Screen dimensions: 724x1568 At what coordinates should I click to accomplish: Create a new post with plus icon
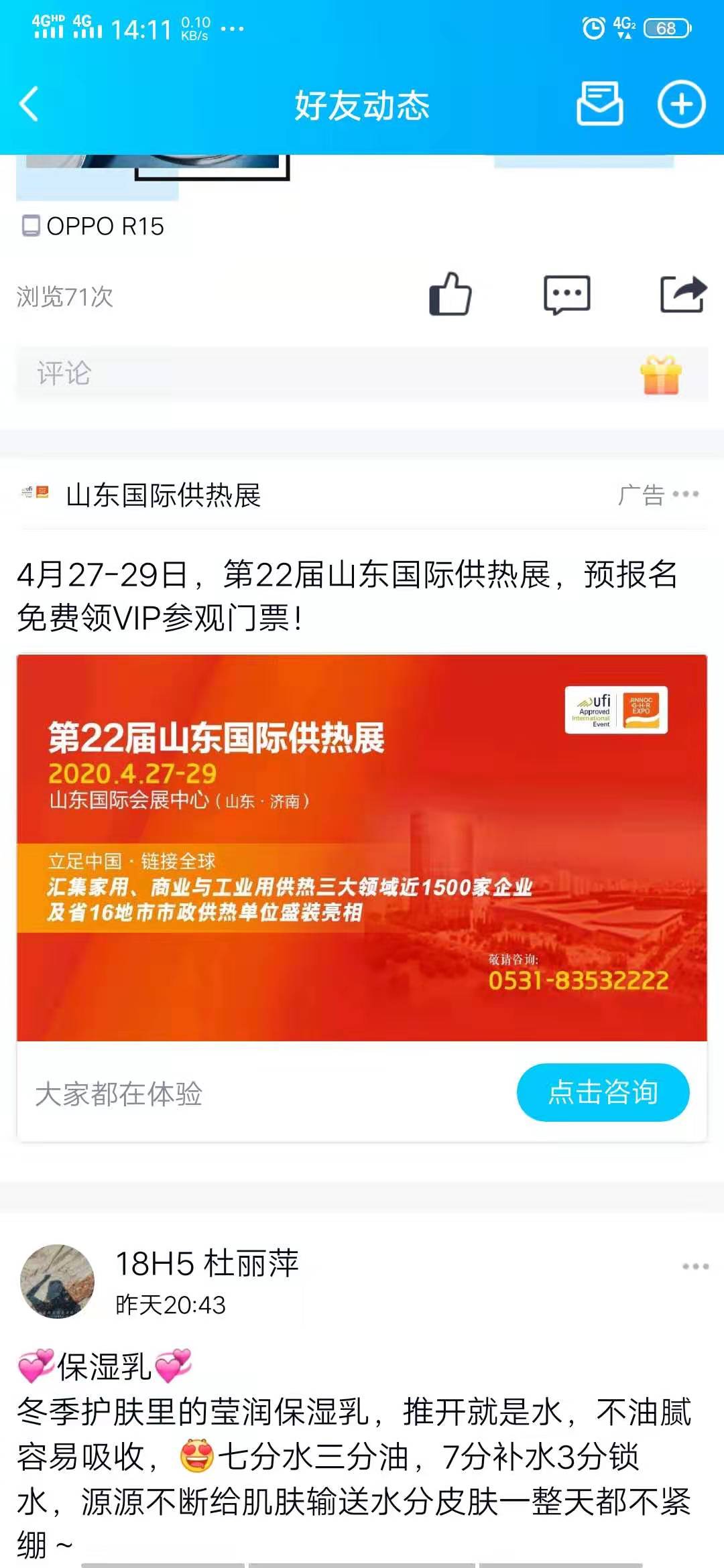click(681, 104)
